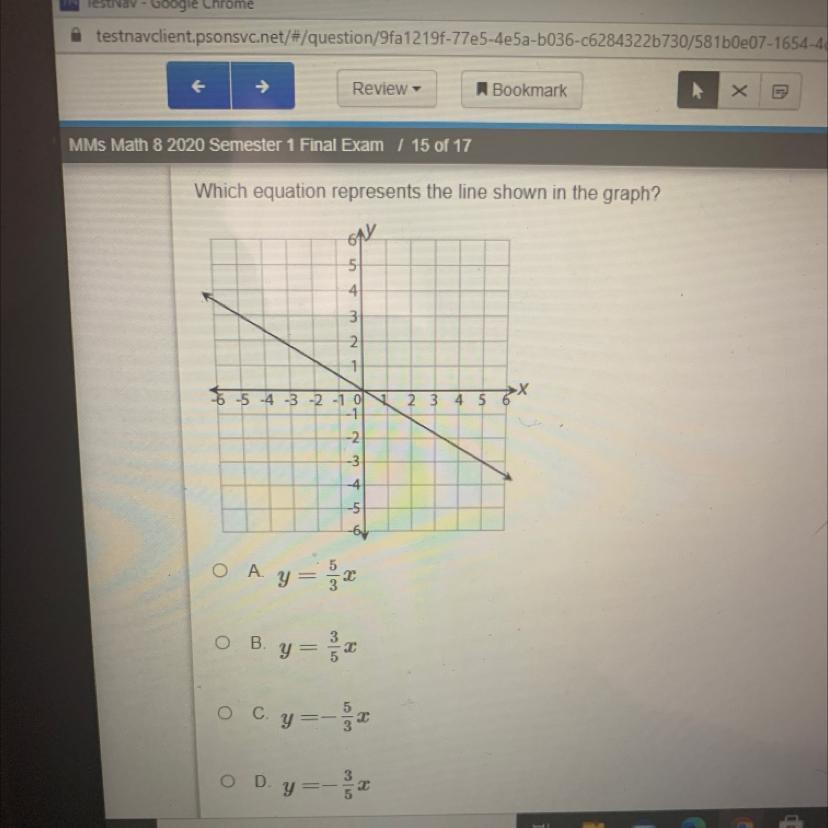Select answer B, y = 3/5 x

click(222, 642)
